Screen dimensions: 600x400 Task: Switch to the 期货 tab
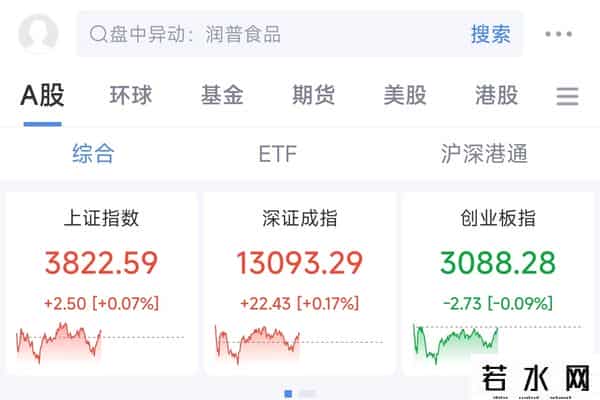click(313, 96)
